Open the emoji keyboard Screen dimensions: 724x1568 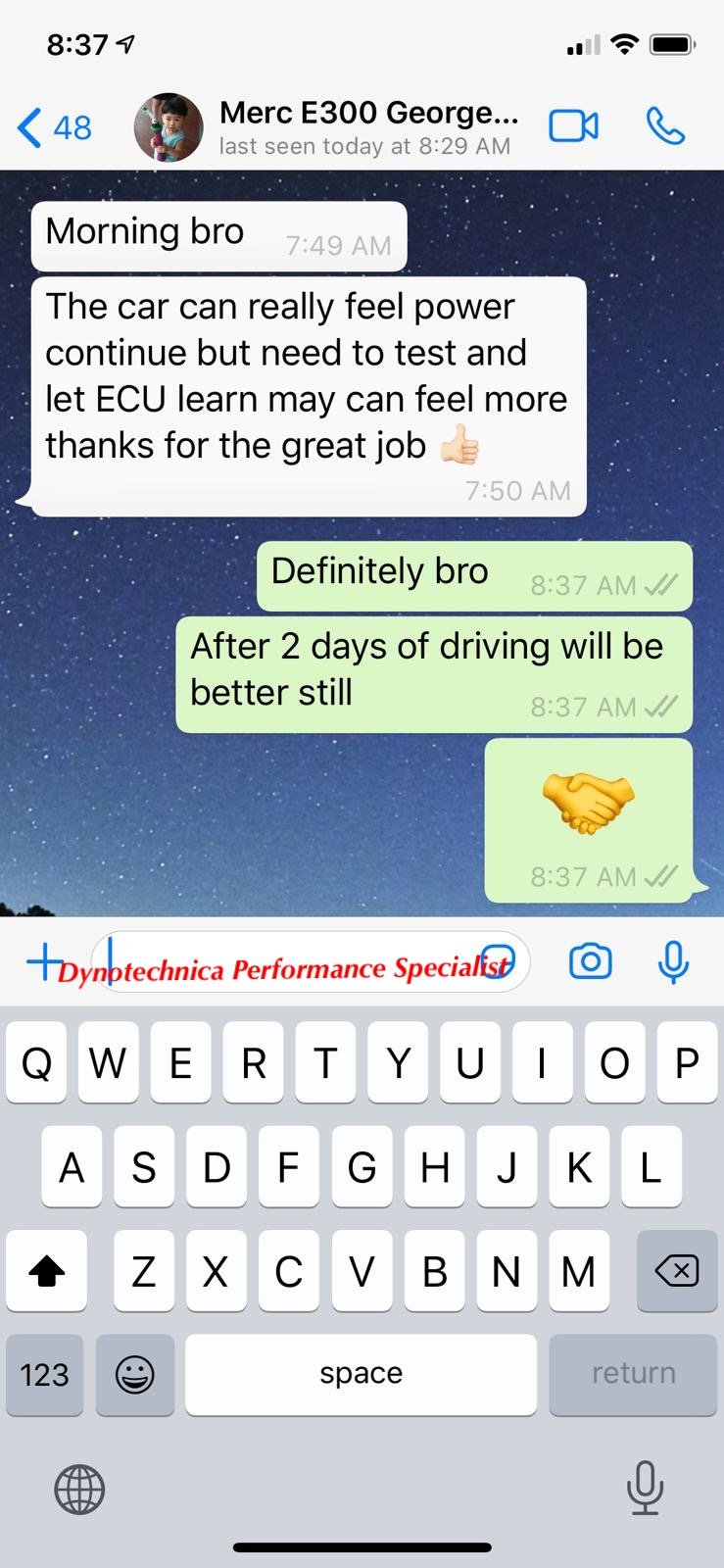tap(135, 1374)
